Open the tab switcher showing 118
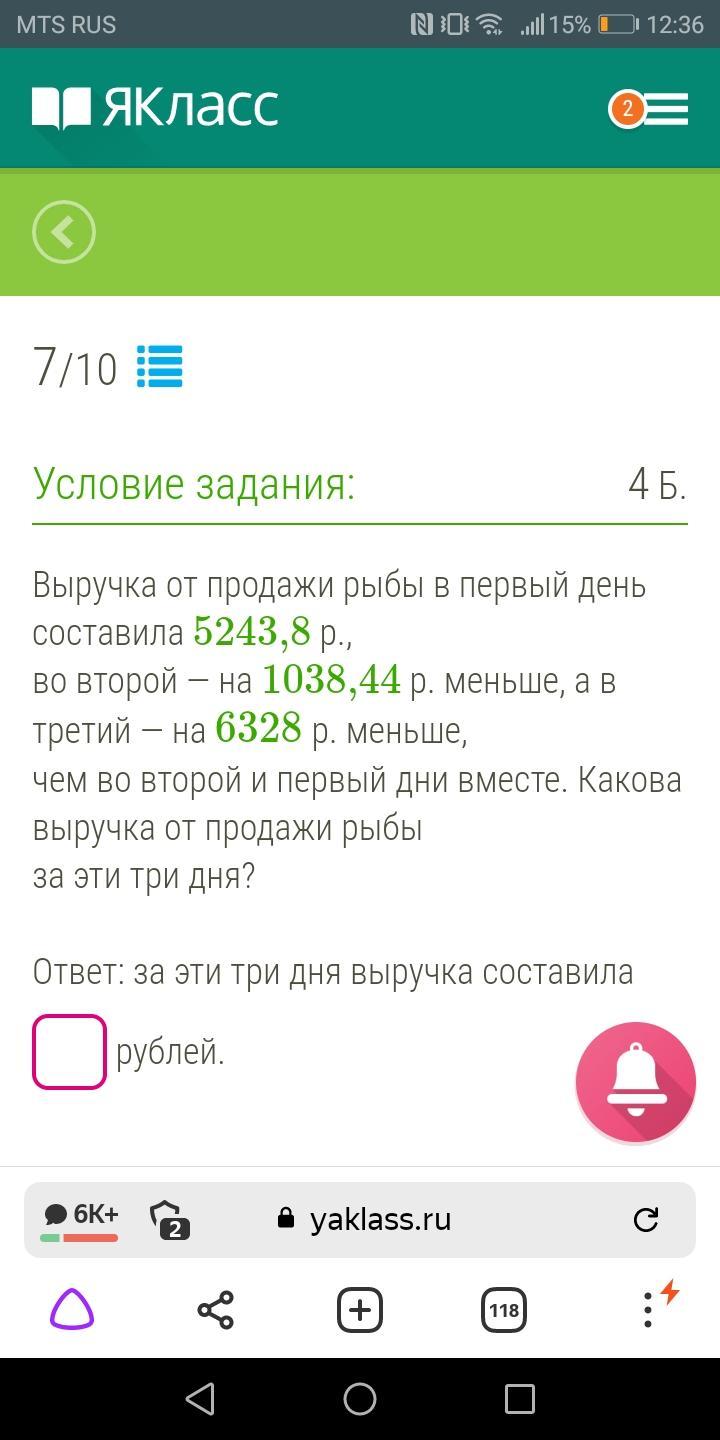720x1440 pixels. tap(504, 1310)
